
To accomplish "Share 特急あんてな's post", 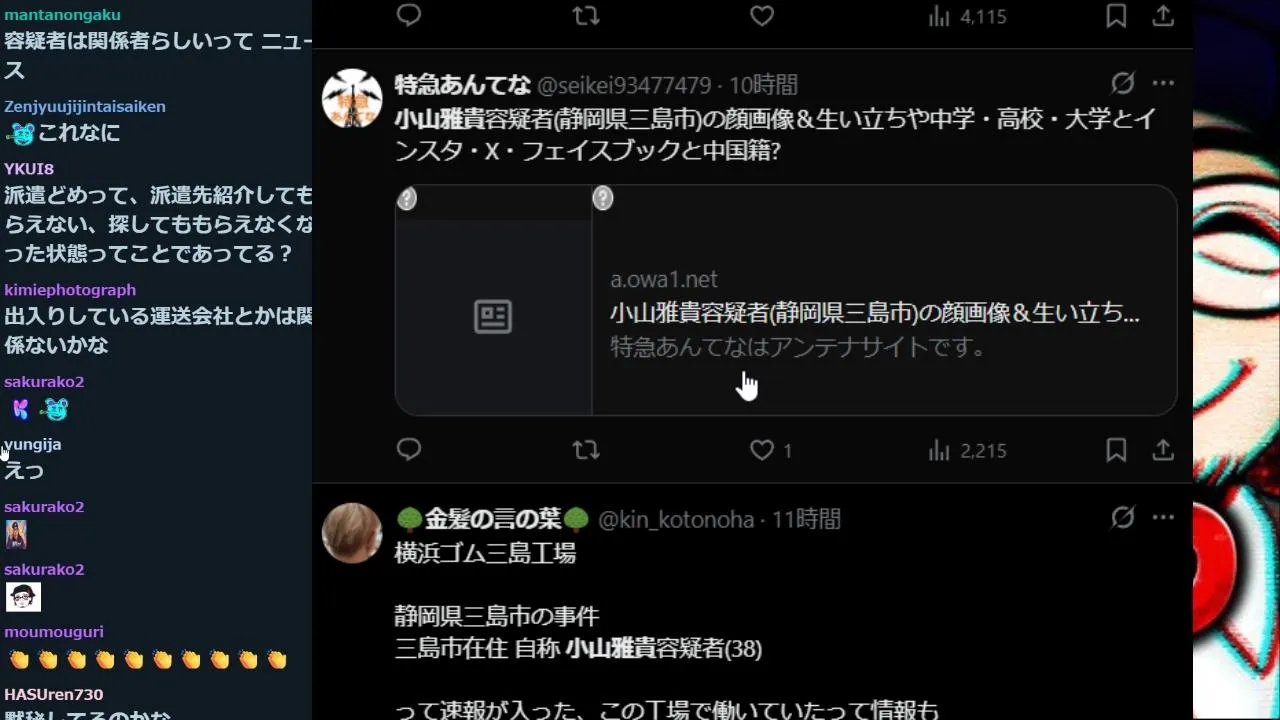I will [1163, 450].
